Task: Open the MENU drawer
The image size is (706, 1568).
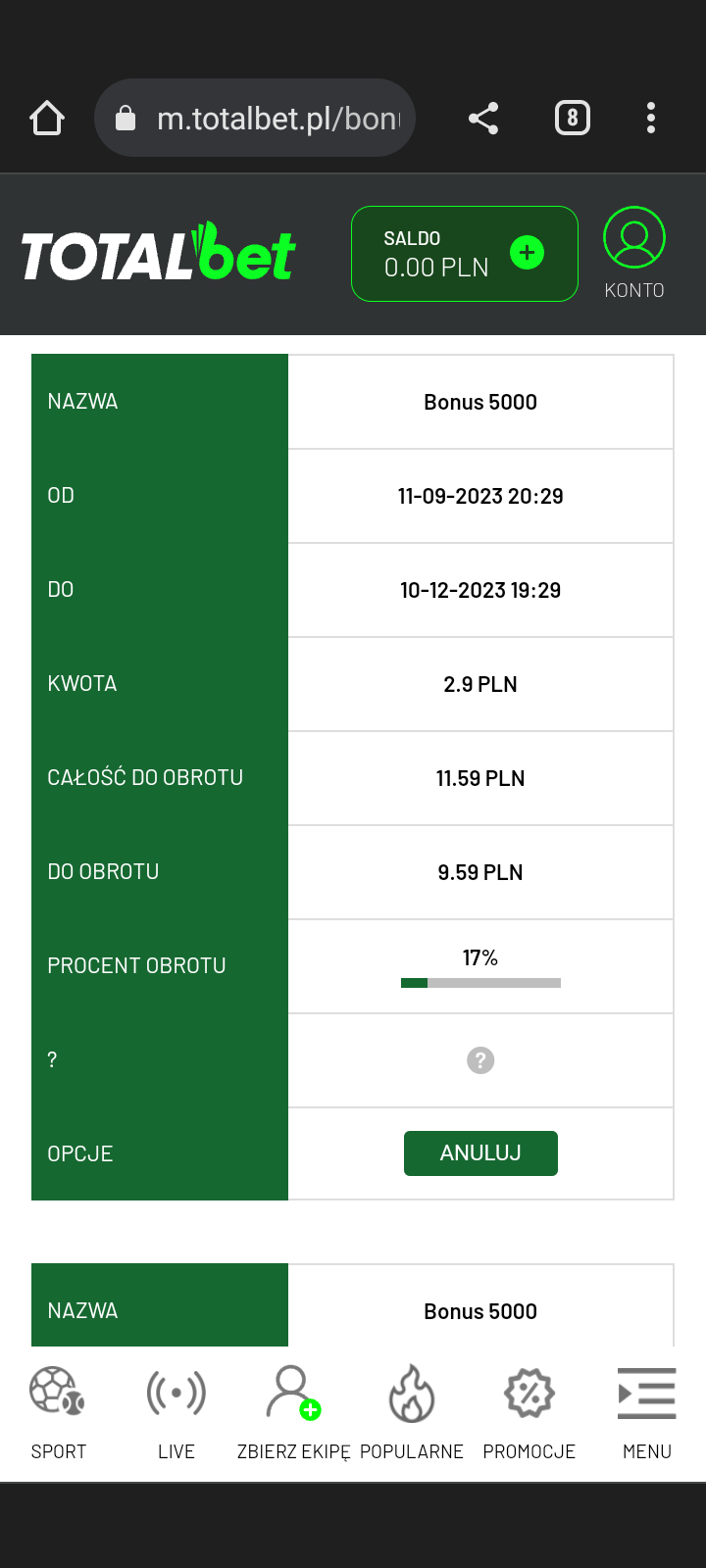Action: (647, 1412)
